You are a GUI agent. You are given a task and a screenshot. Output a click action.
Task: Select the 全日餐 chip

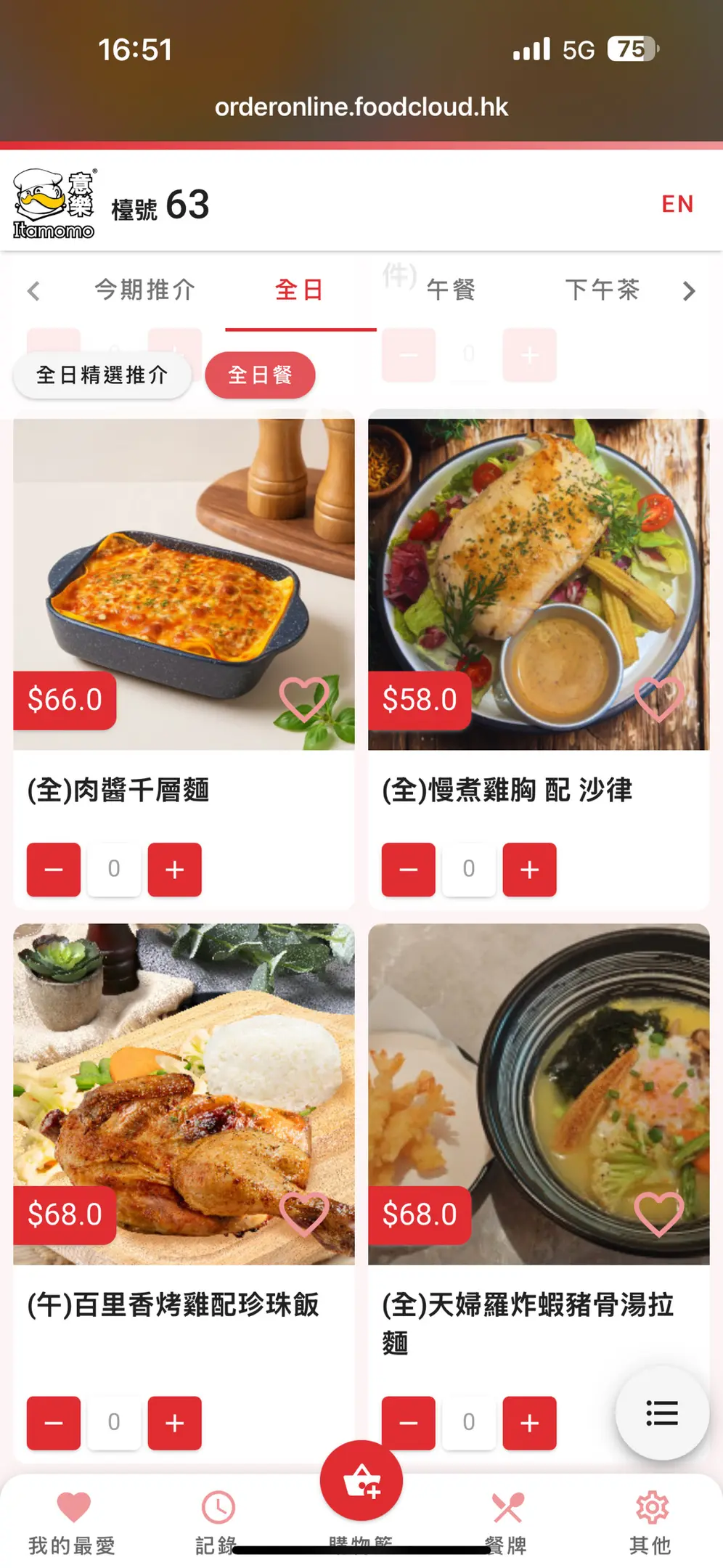[260, 375]
